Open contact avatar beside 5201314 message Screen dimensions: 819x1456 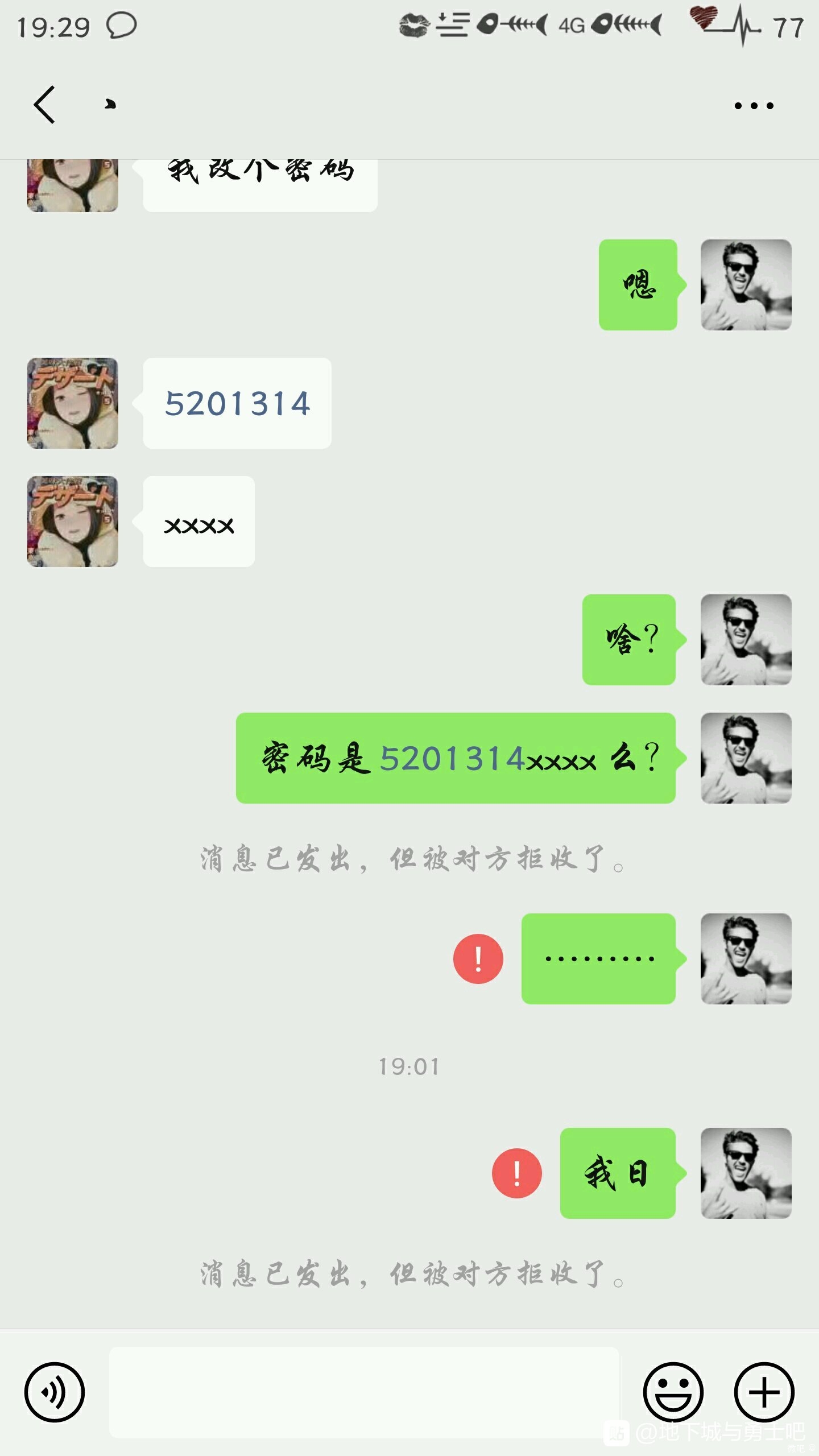(73, 403)
